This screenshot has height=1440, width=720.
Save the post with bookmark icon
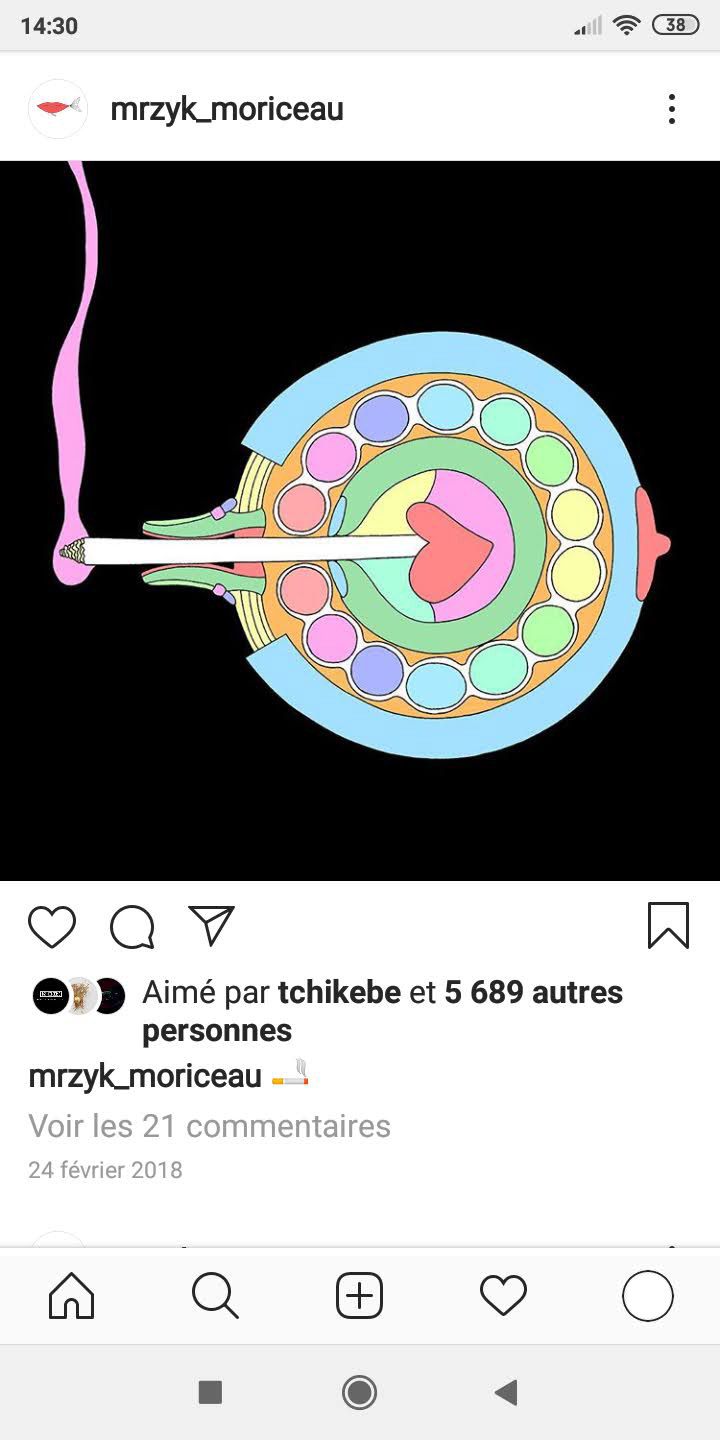pos(668,925)
